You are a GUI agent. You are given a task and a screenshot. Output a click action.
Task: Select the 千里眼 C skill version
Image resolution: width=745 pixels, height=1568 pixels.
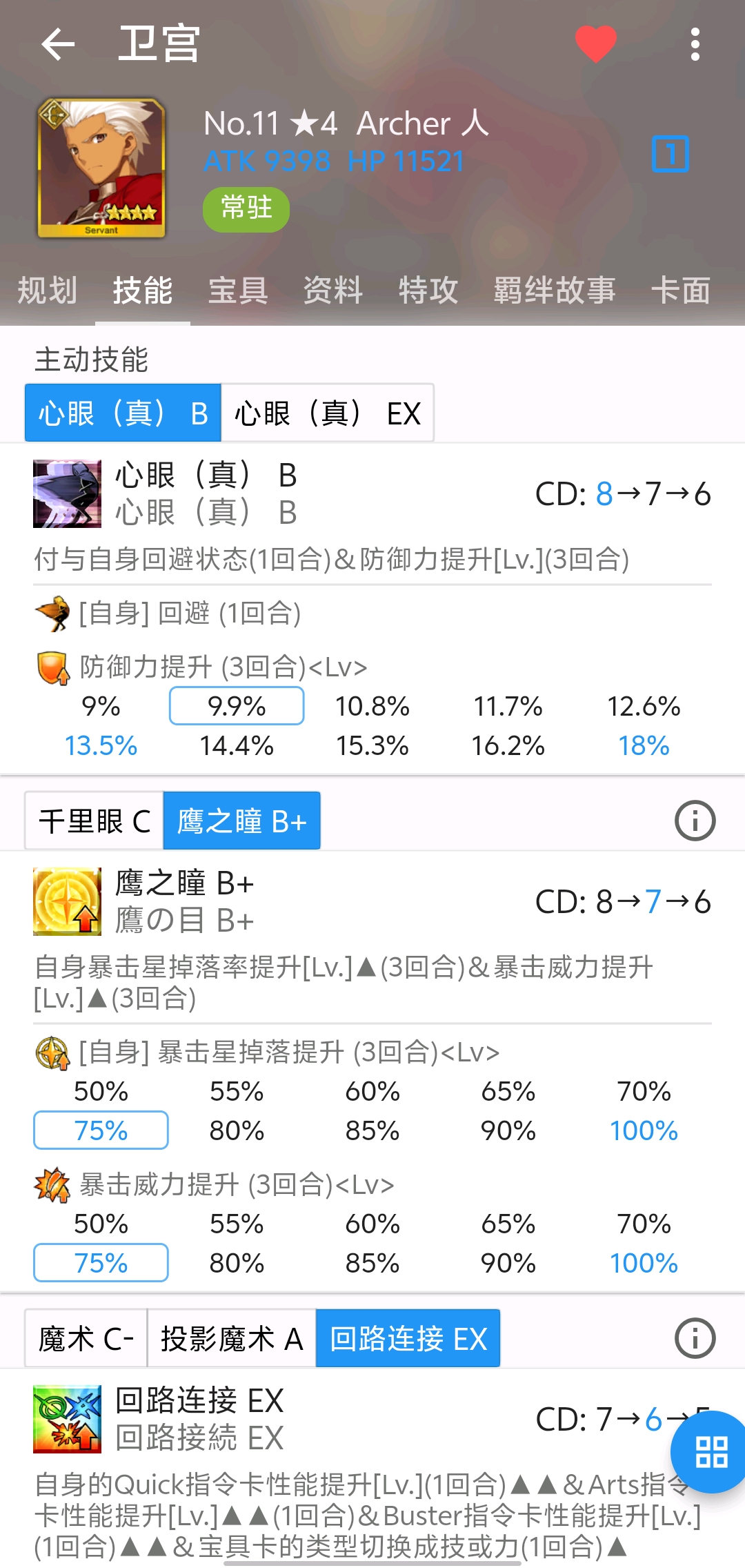95,821
